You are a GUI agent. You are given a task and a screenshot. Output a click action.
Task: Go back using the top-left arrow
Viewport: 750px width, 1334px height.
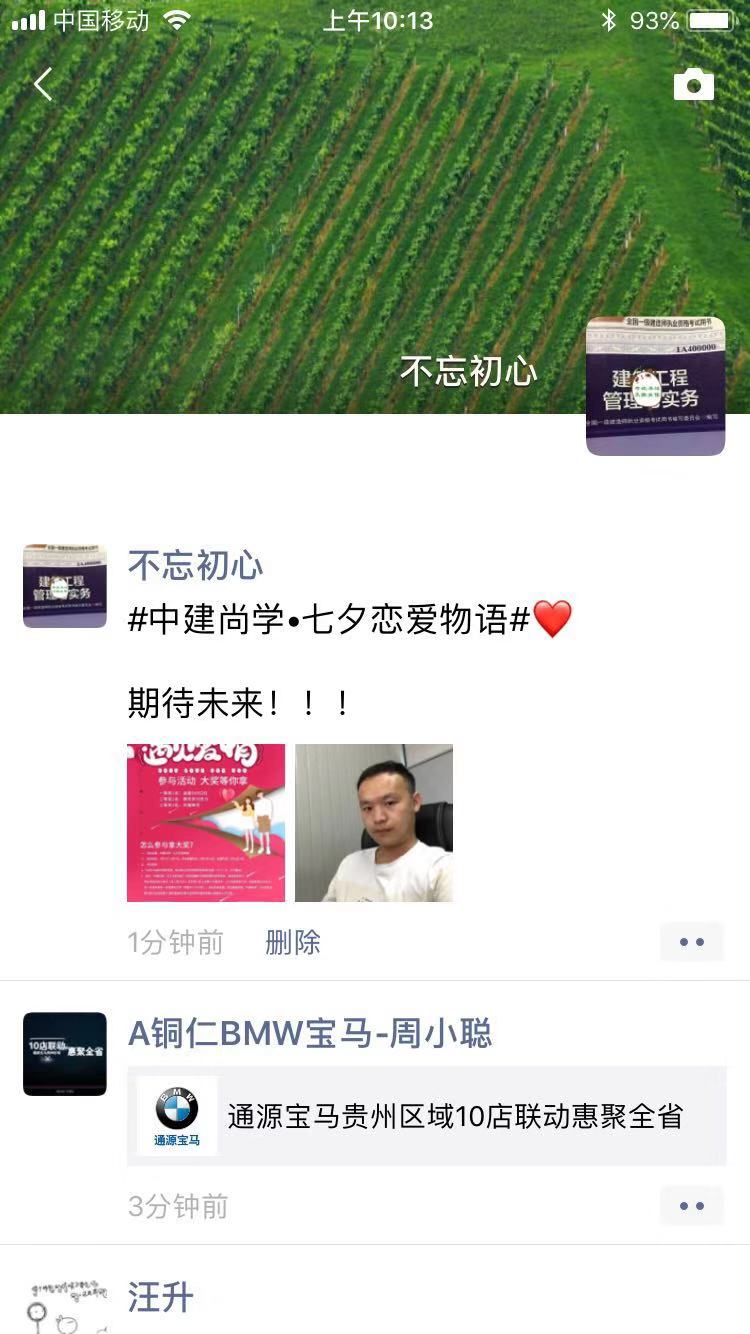42,85
